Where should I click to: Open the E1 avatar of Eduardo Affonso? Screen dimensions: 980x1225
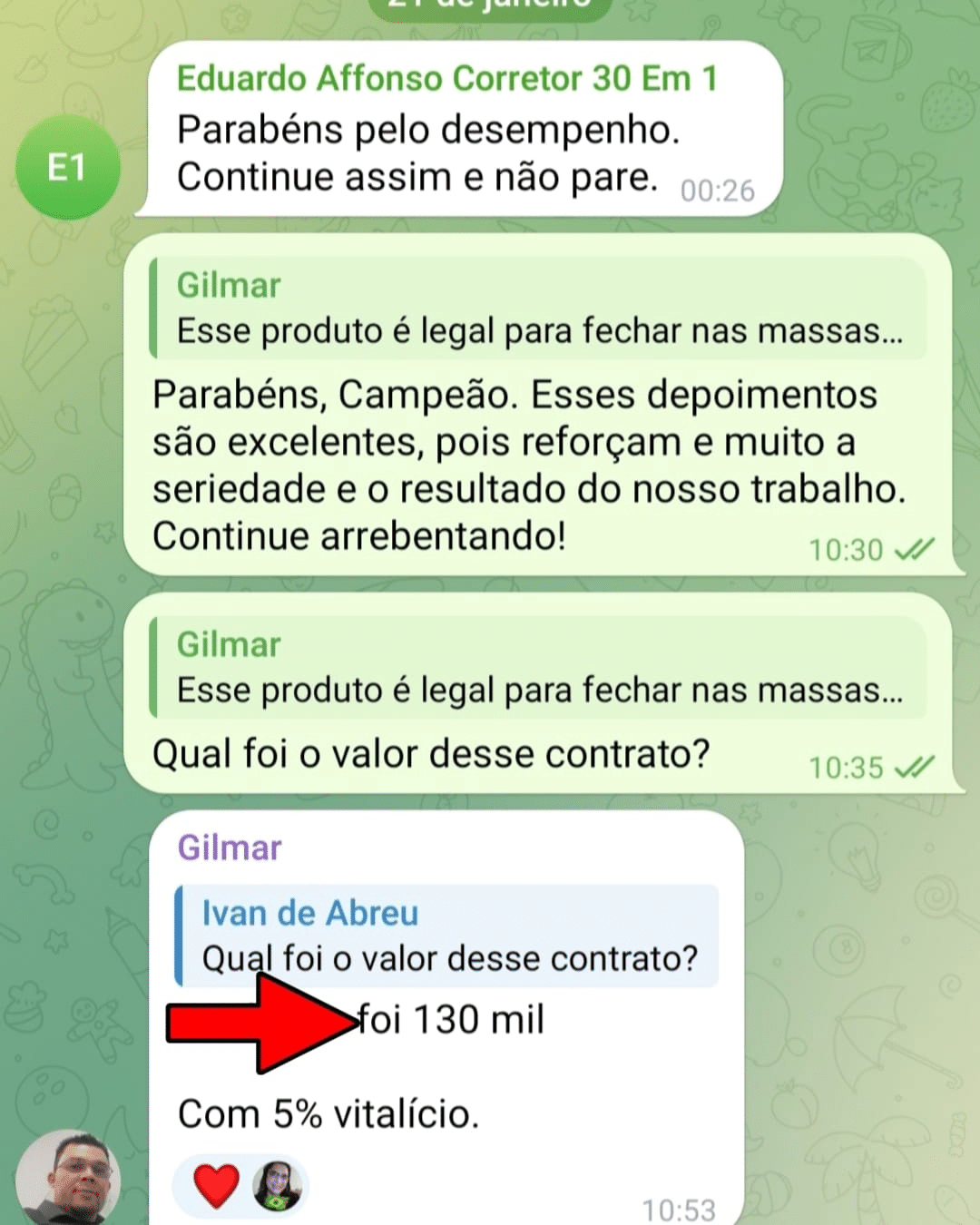click(68, 168)
